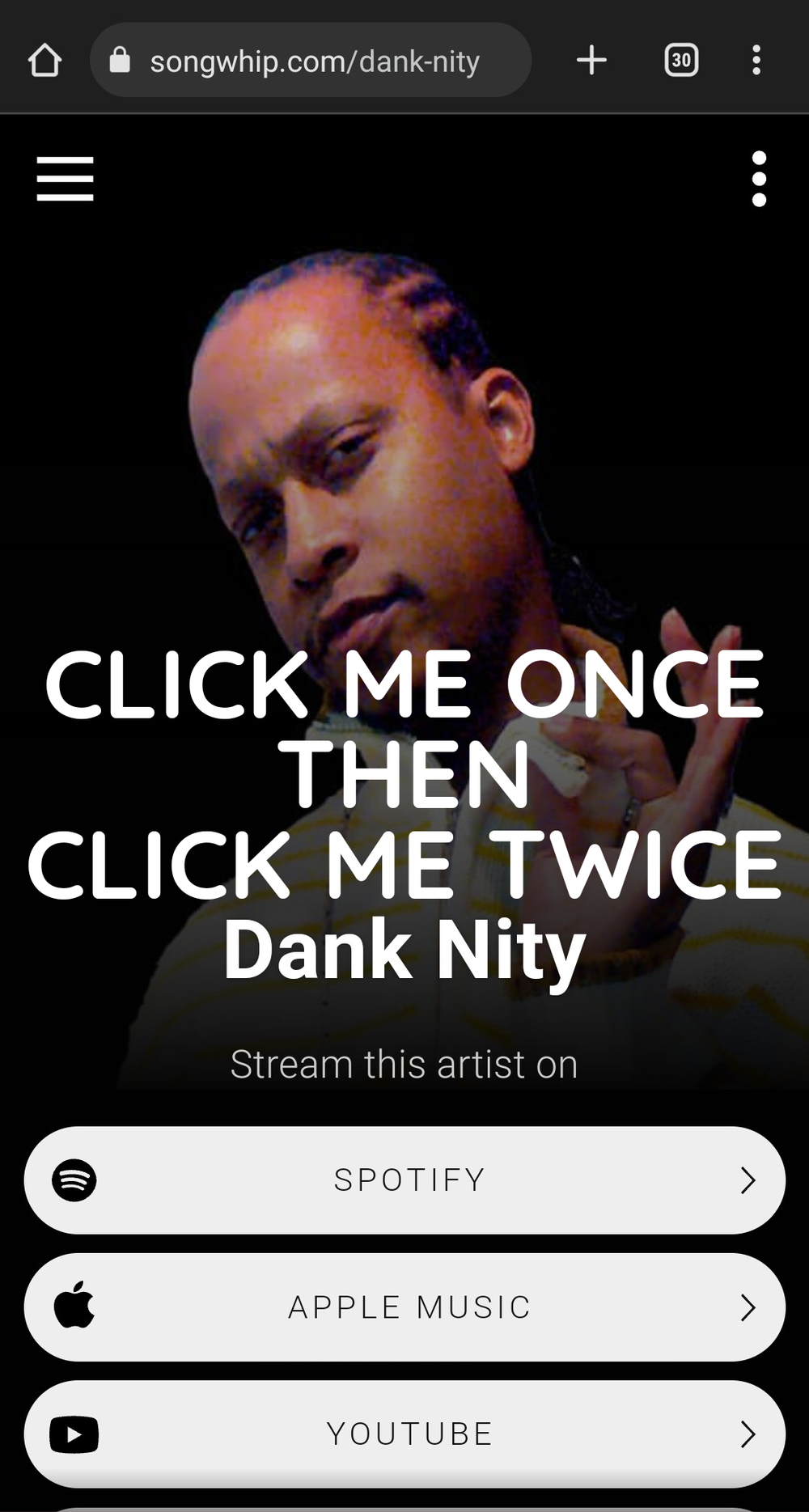This screenshot has height=1512, width=809.
Task: Open the YouTube streaming link
Action: pos(404,1434)
